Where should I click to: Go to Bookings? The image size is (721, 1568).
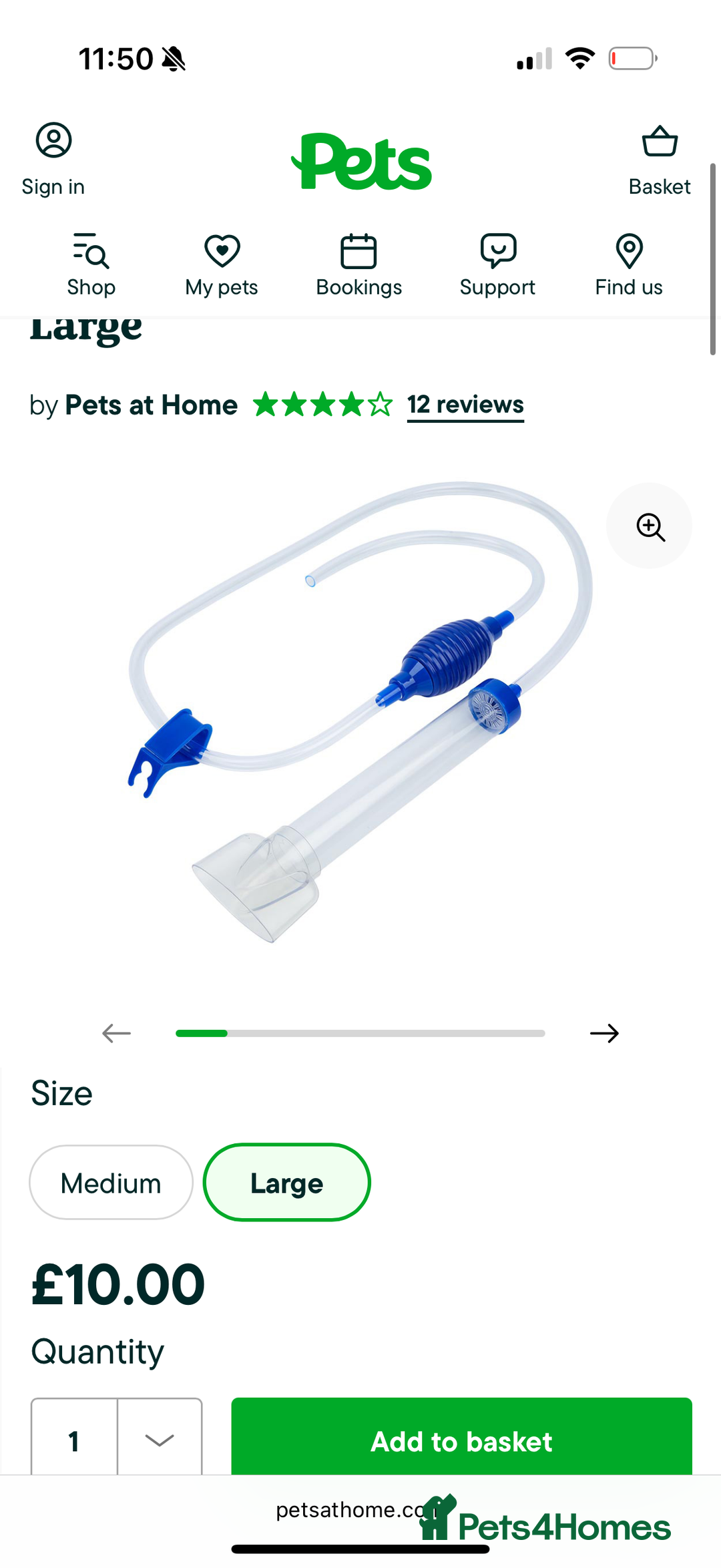point(359,265)
